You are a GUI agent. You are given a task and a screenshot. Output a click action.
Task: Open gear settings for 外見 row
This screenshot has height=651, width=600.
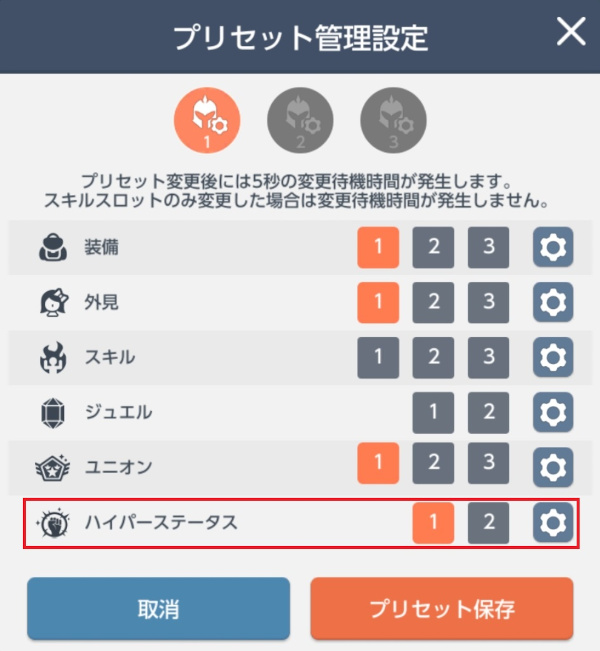click(x=553, y=303)
